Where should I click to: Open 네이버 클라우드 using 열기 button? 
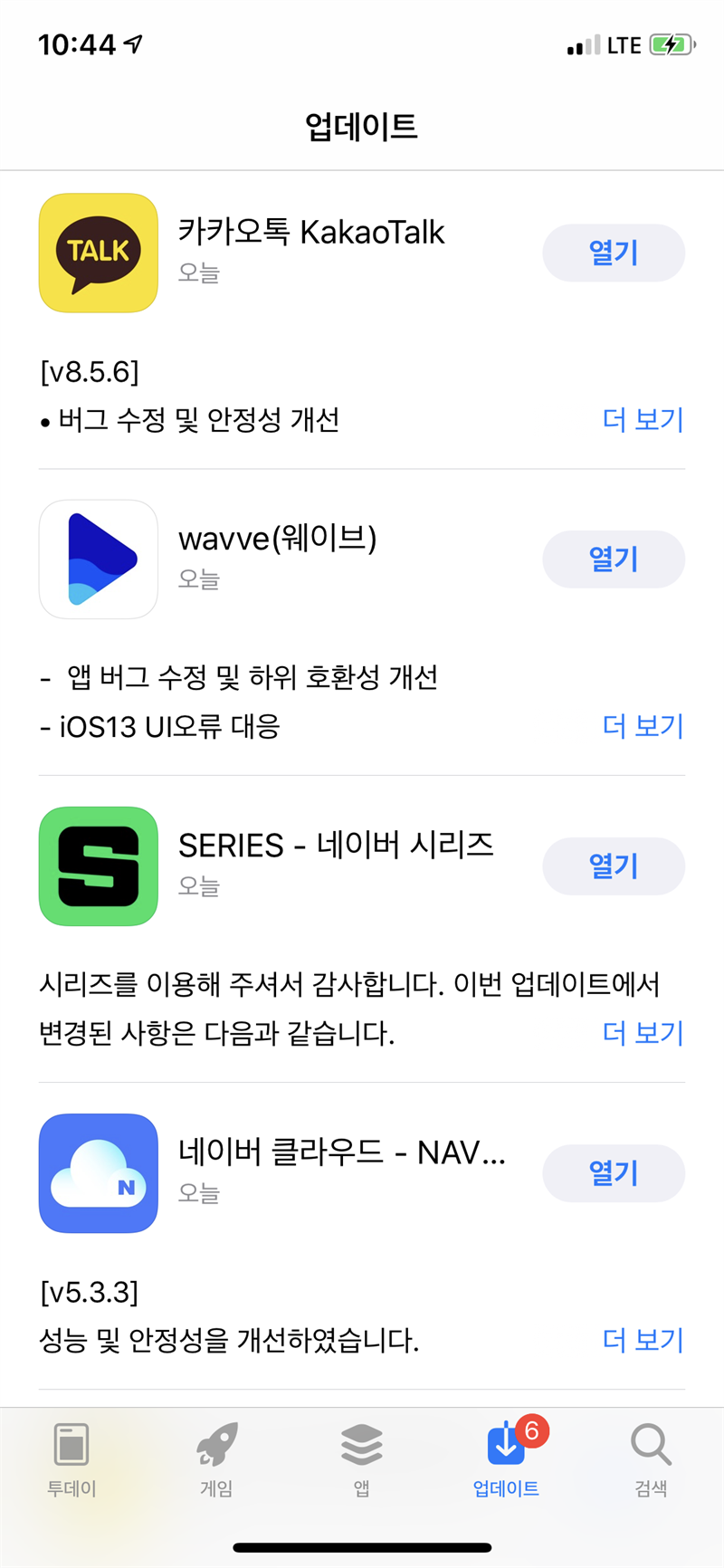point(614,1173)
